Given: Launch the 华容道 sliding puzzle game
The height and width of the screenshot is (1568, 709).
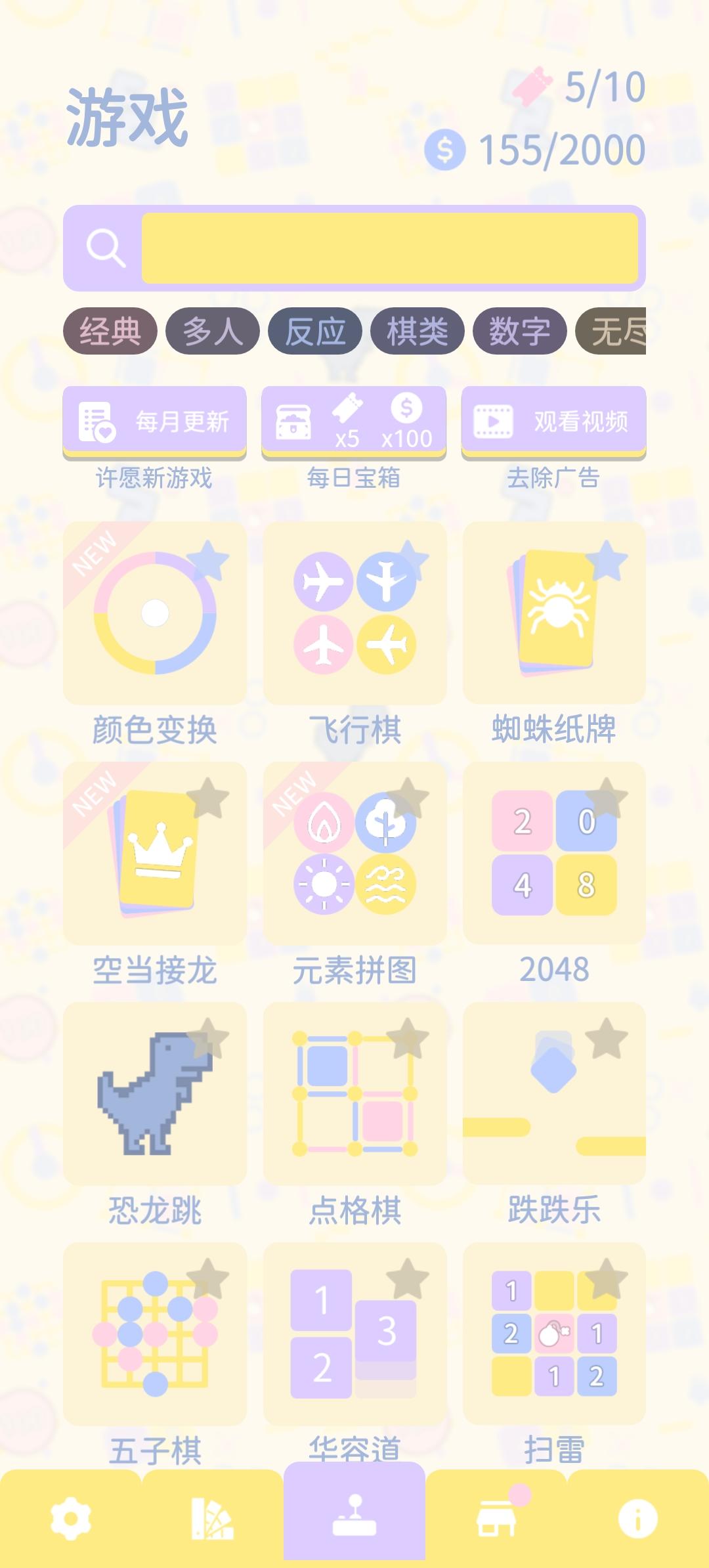Looking at the screenshot, I should pyautogui.click(x=354, y=1332).
